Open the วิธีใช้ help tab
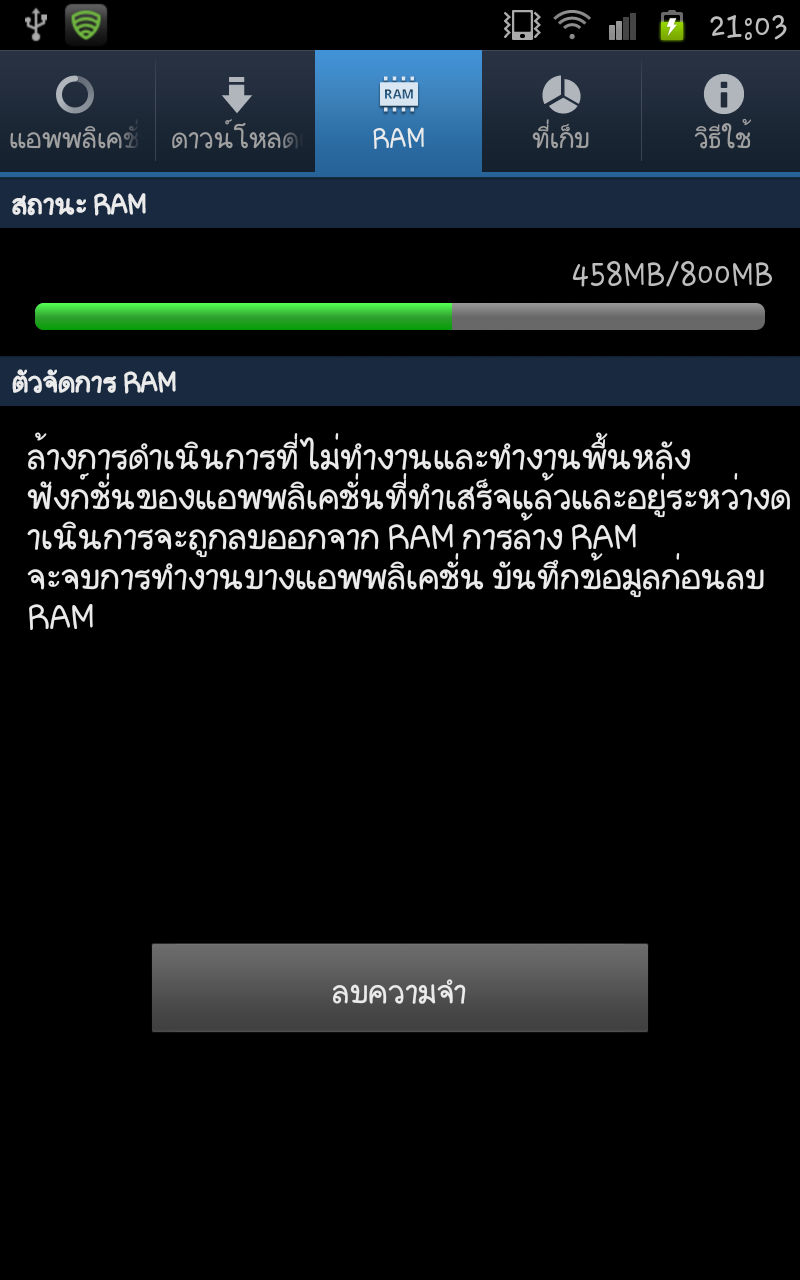800x1280 pixels. [x=722, y=112]
